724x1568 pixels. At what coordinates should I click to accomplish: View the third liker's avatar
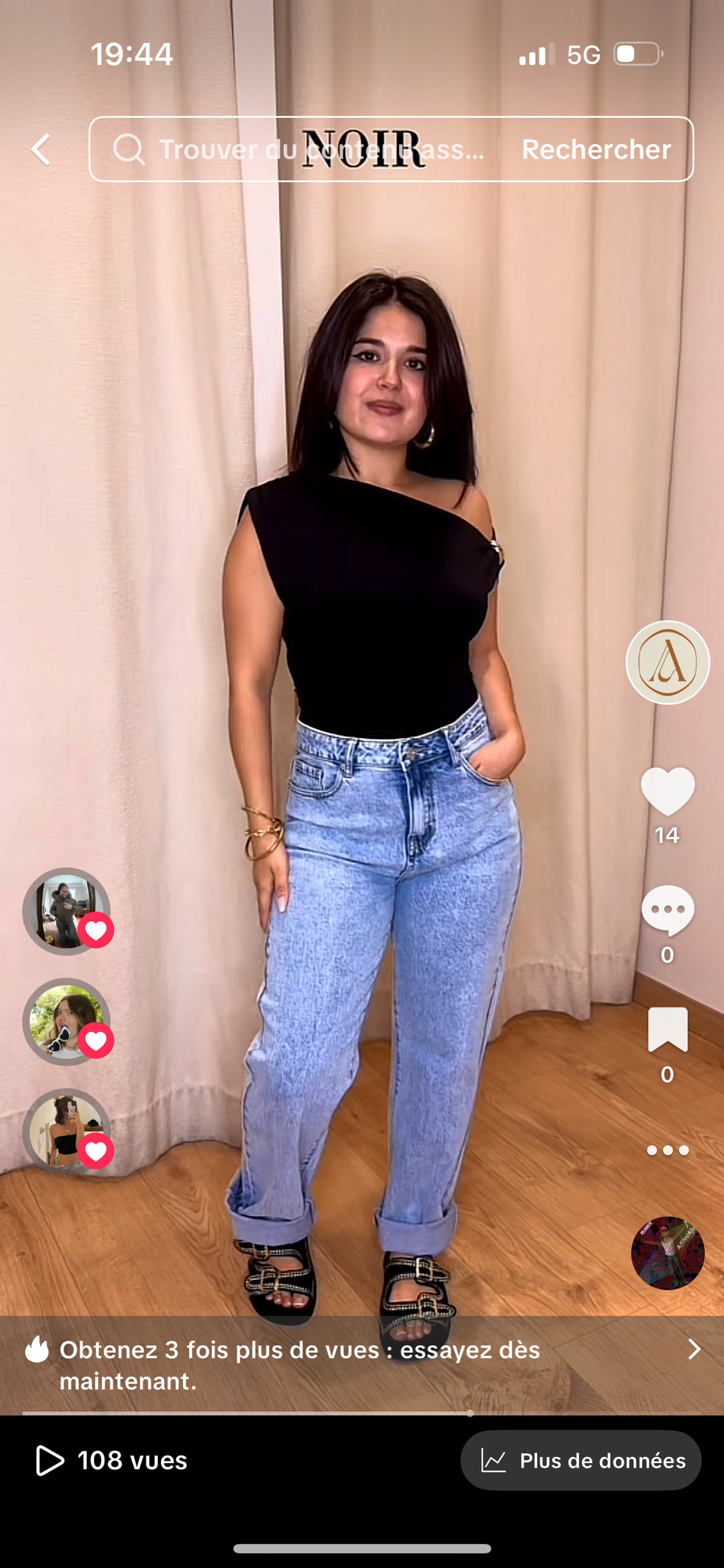pos(67,1132)
